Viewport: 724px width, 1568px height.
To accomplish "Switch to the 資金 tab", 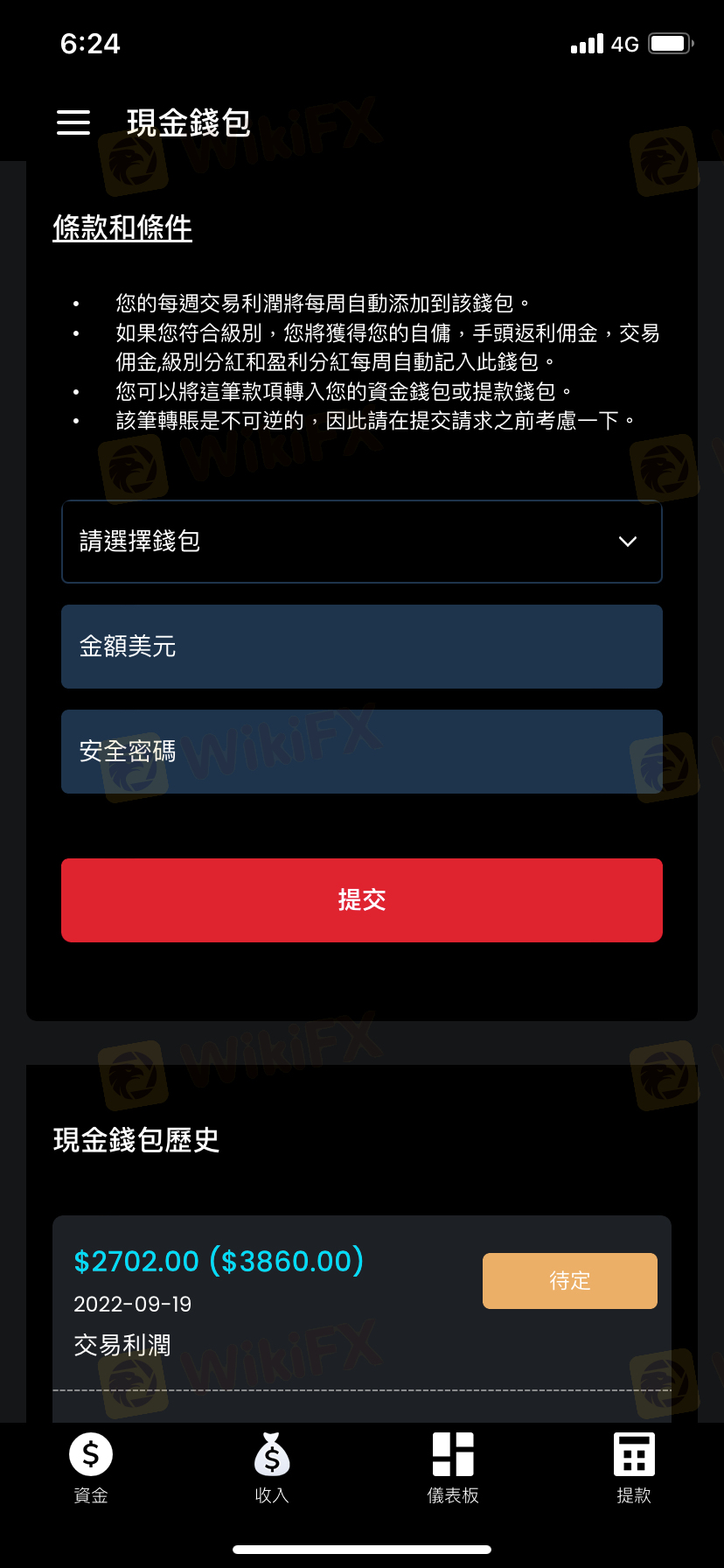I will pyautogui.click(x=91, y=1468).
